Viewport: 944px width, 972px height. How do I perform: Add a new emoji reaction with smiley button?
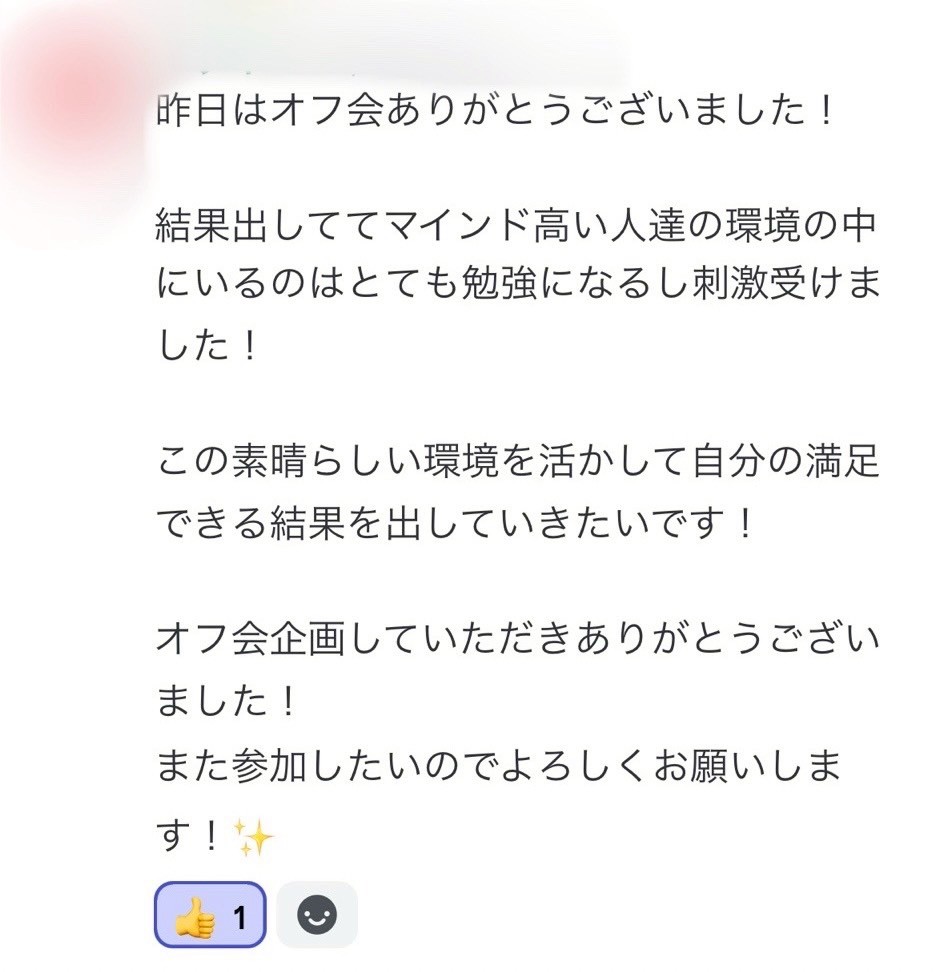click(x=317, y=914)
